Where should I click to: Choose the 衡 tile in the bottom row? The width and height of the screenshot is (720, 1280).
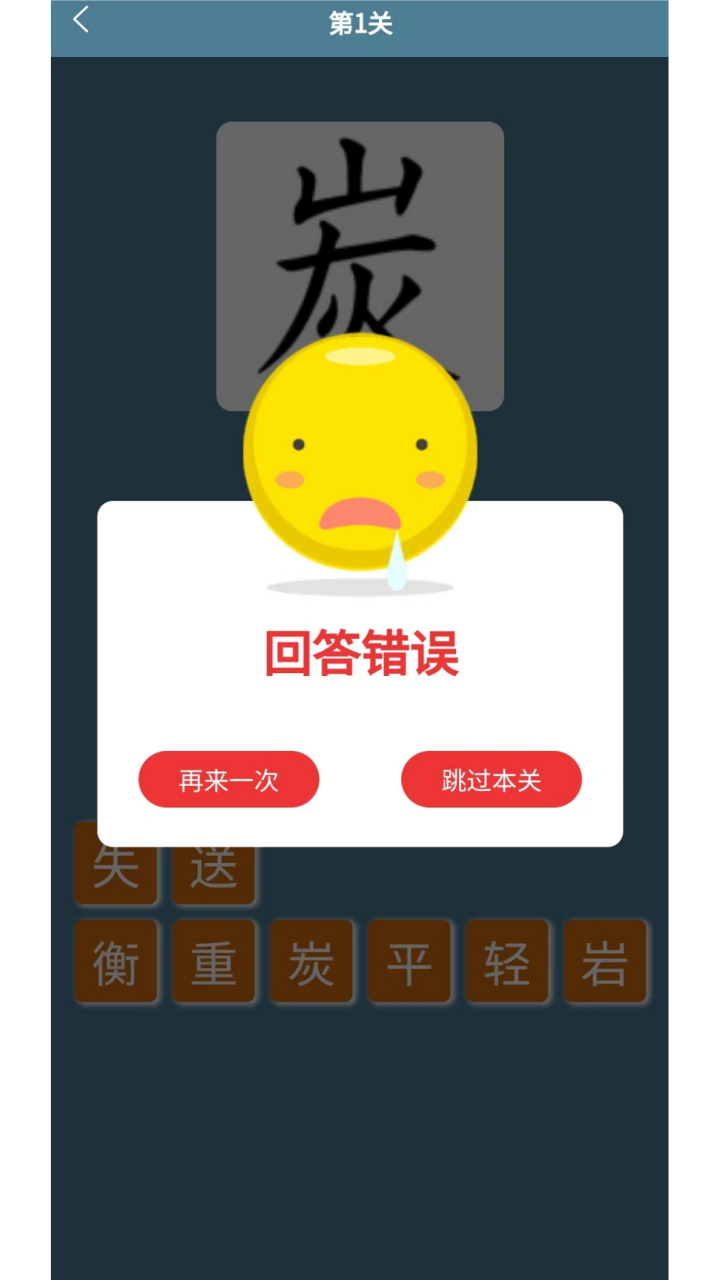[x=116, y=961]
